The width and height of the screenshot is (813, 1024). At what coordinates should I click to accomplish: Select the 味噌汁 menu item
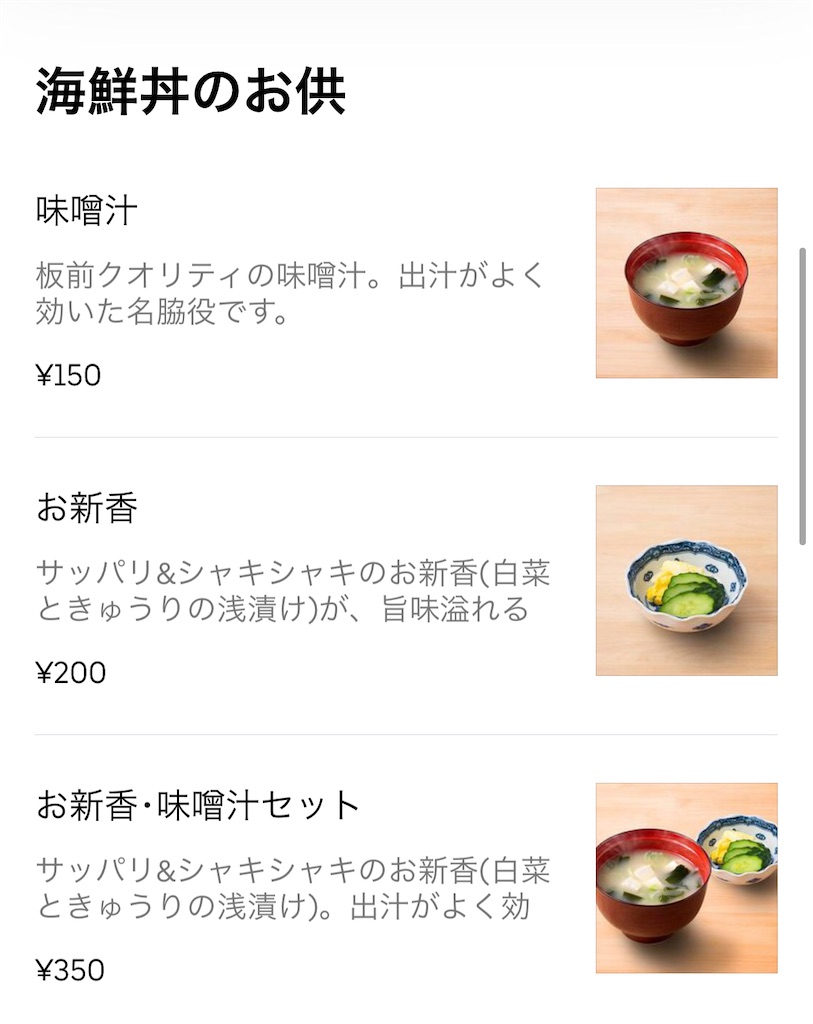[300, 280]
